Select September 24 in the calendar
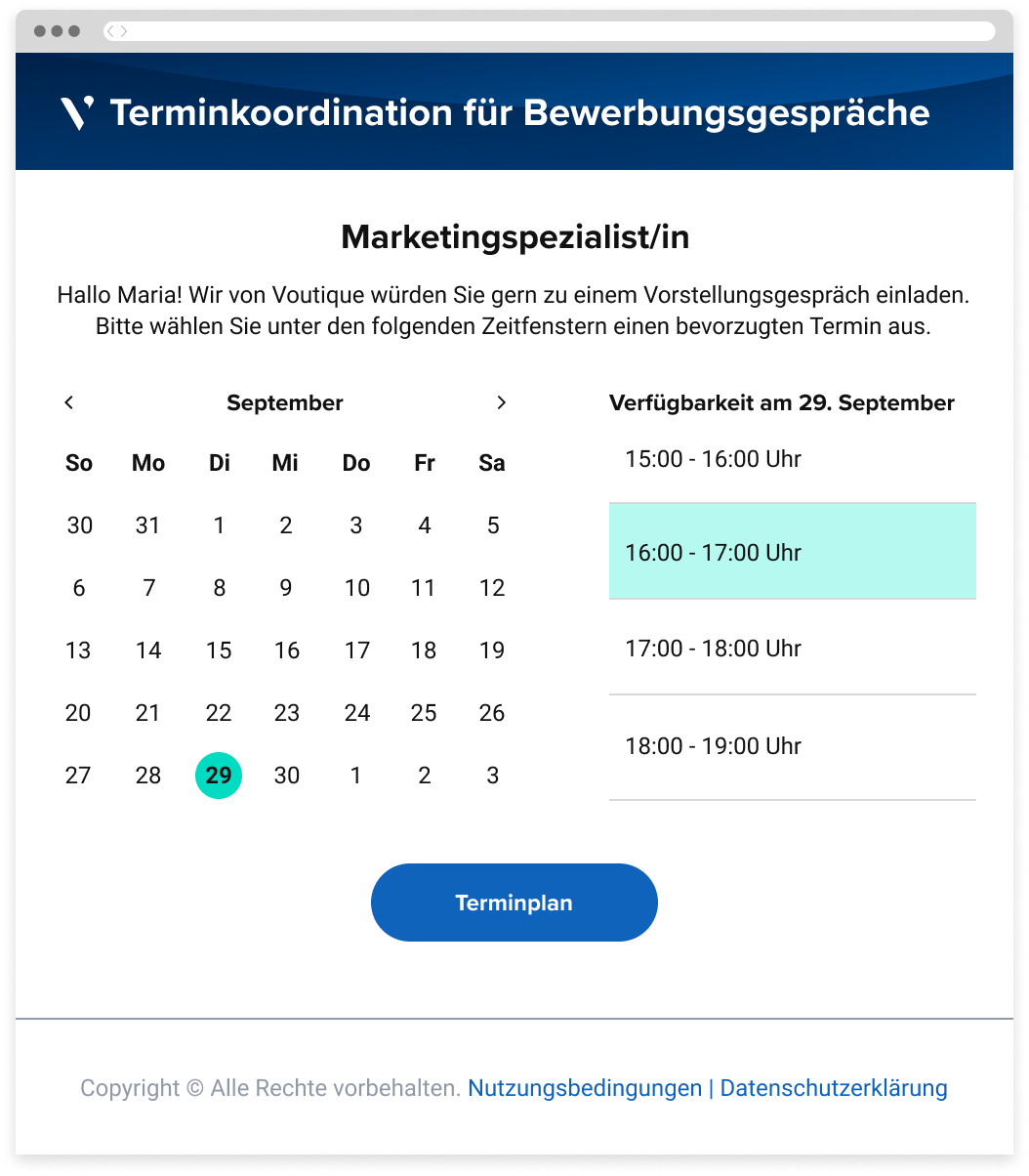Screen dimensions: 1029x1176 click(x=356, y=713)
